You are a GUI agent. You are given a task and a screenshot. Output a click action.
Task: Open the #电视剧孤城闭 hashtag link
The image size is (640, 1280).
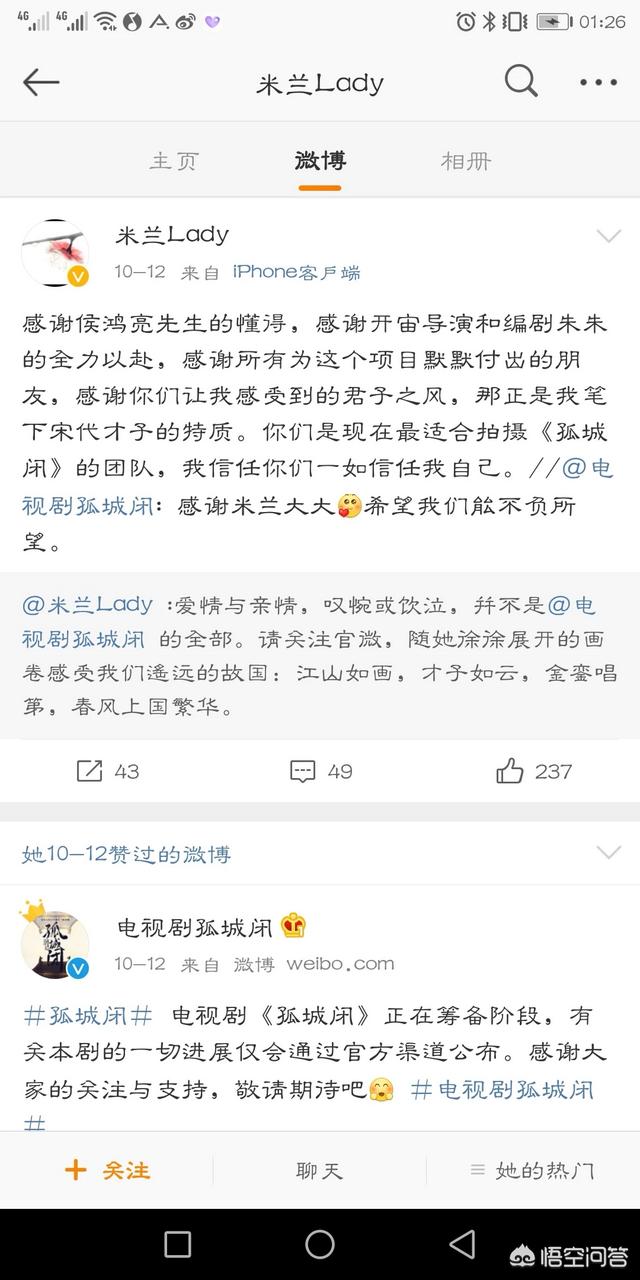click(503, 1089)
